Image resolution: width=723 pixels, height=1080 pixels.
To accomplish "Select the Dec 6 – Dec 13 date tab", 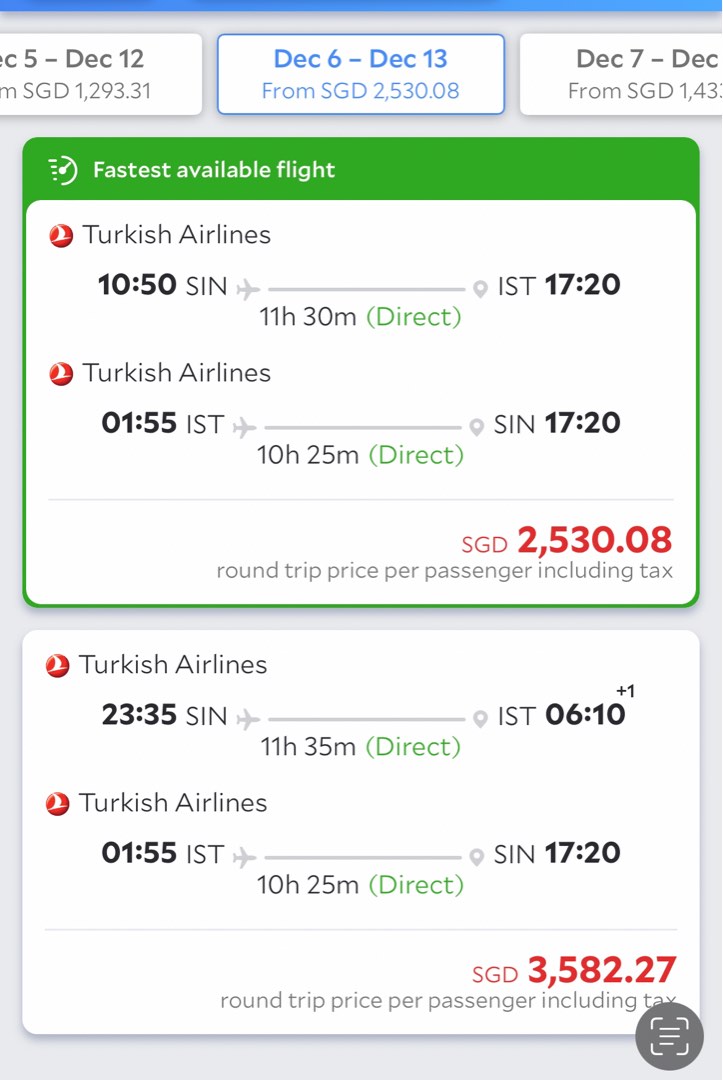I will 361,74.
